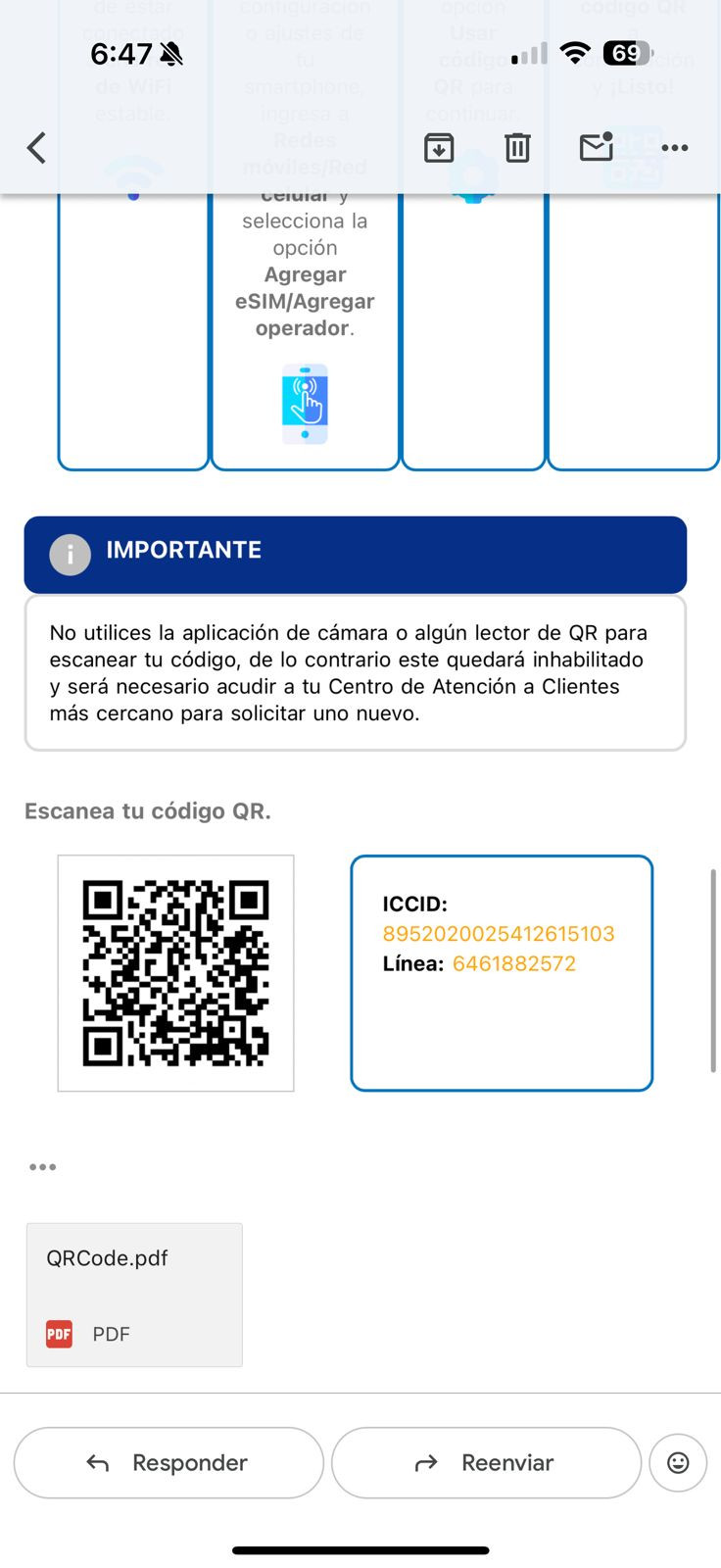Go back to the inbox
Viewport: 721px width, 1568px height.
pos(37,148)
